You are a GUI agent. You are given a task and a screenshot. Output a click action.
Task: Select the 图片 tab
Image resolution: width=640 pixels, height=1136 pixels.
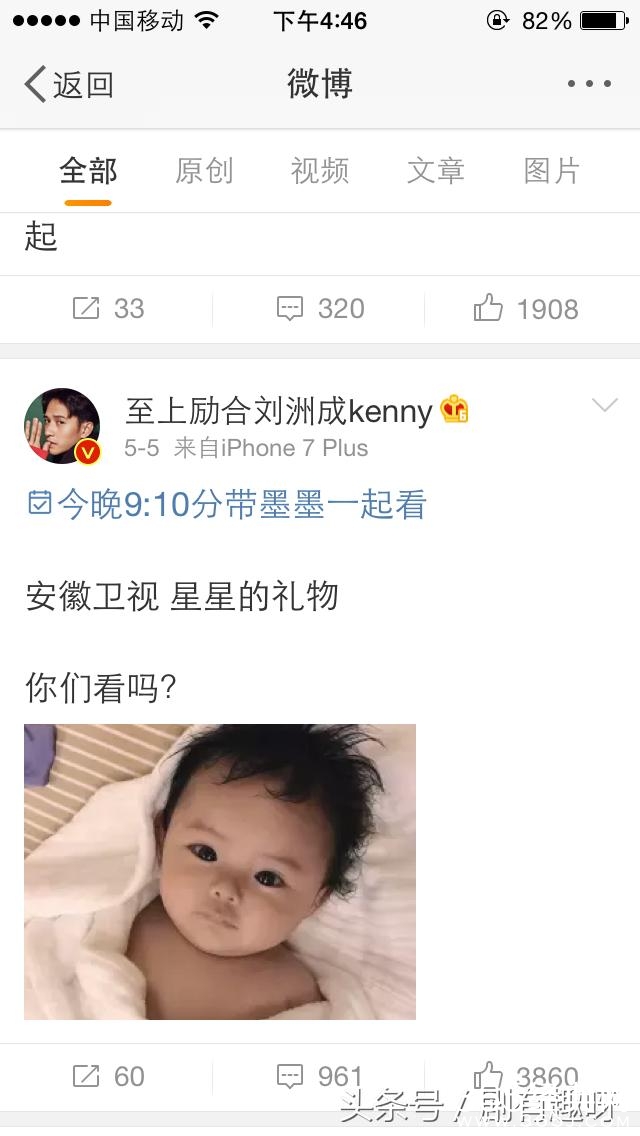[x=552, y=171]
